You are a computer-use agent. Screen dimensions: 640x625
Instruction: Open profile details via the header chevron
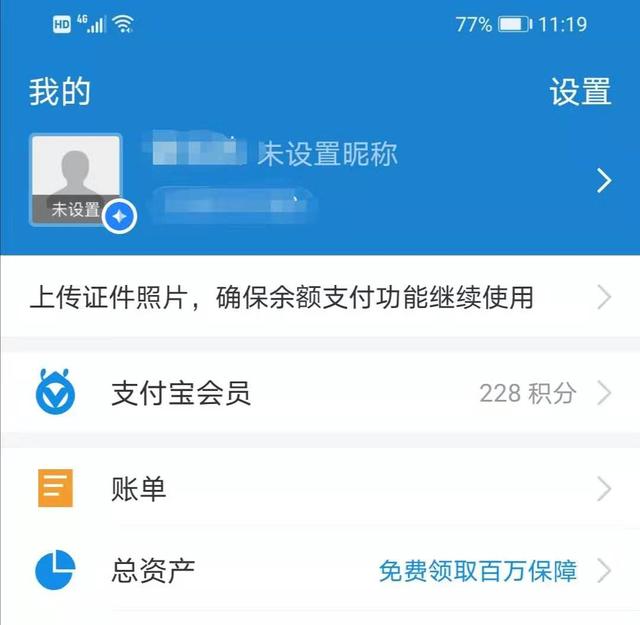coord(603,181)
